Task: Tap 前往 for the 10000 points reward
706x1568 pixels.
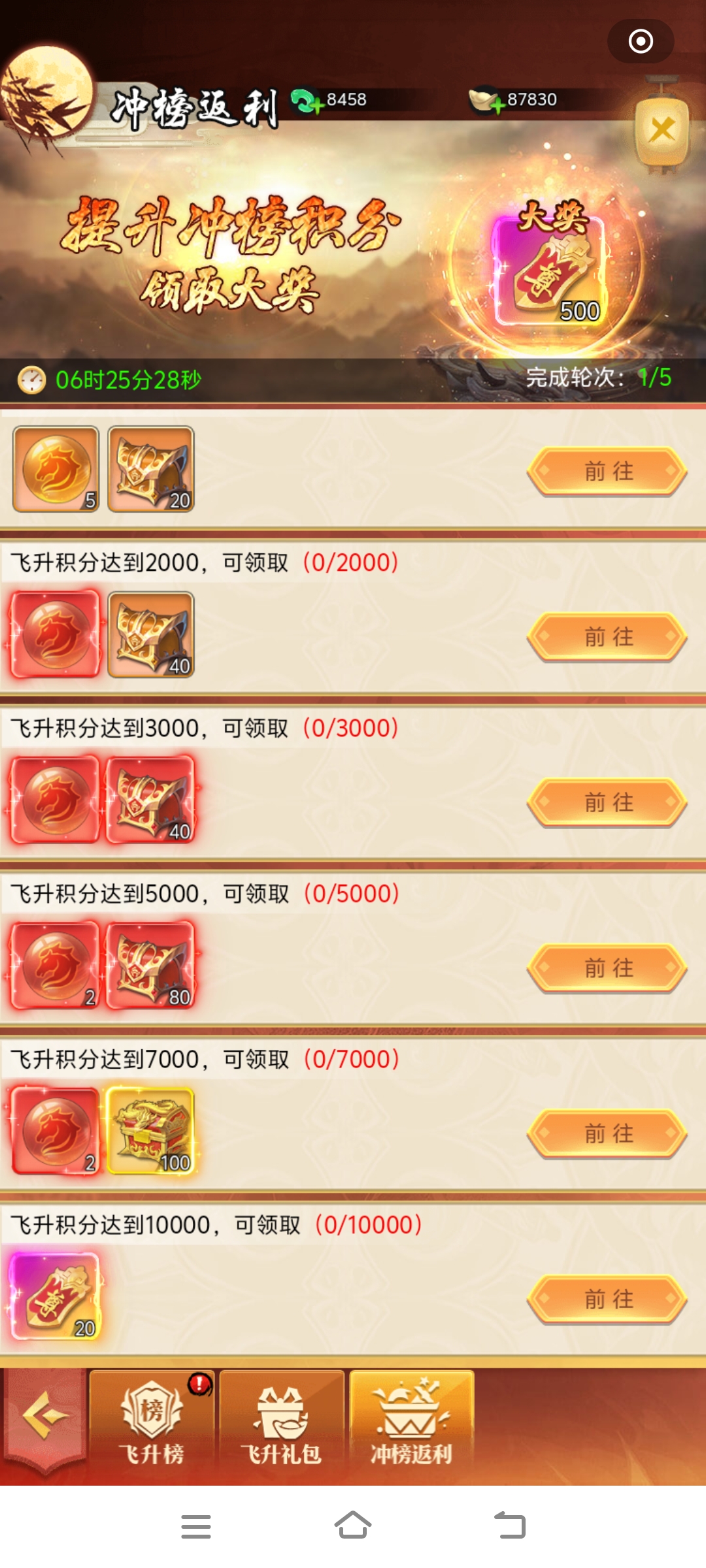Action: [x=607, y=1299]
